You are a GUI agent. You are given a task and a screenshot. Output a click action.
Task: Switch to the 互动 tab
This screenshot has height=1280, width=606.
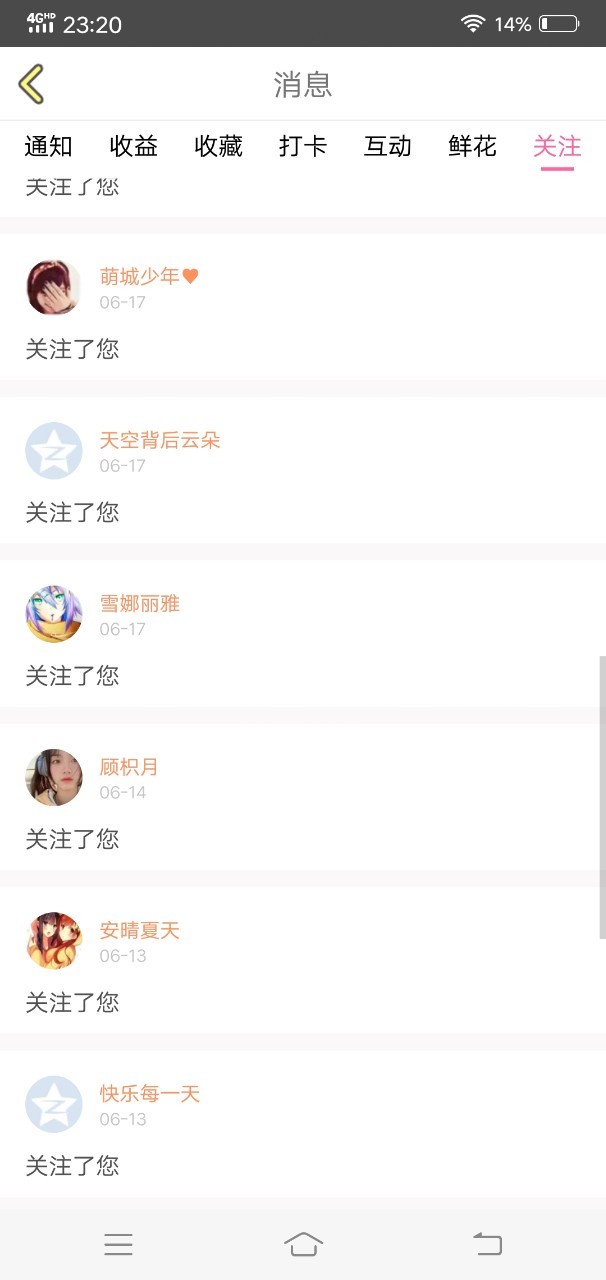tap(388, 146)
